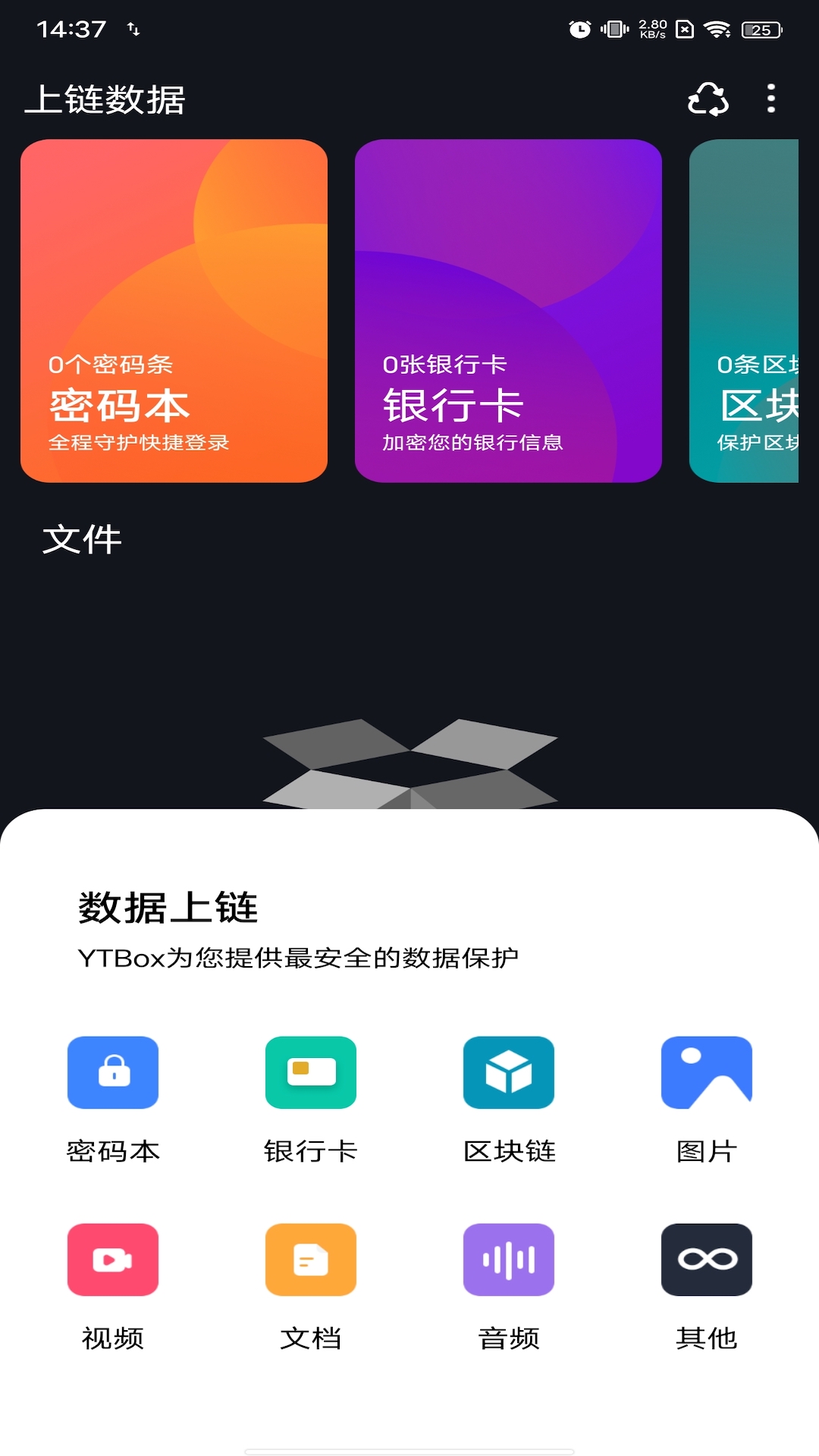Open the 文档 document icon
This screenshot has height=1456, width=819.
pos(311,1259)
